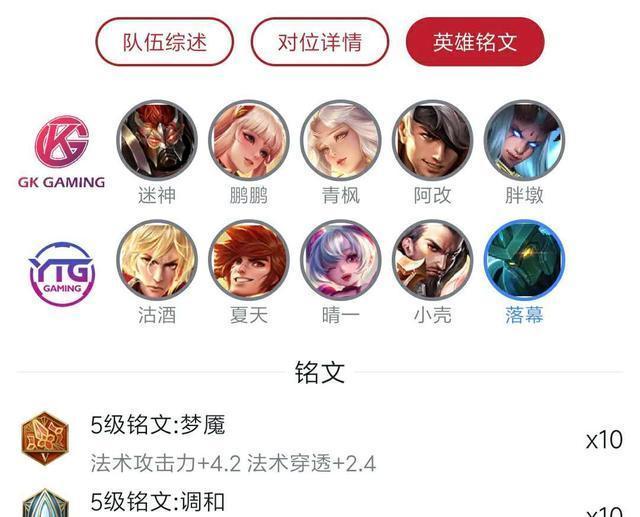View runes for YTG player 小壳
The width and height of the screenshot is (640, 517).
coord(432,260)
